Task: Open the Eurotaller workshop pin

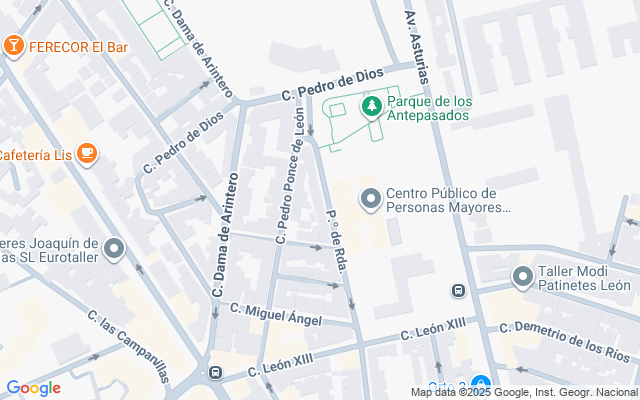Action: click(114, 247)
